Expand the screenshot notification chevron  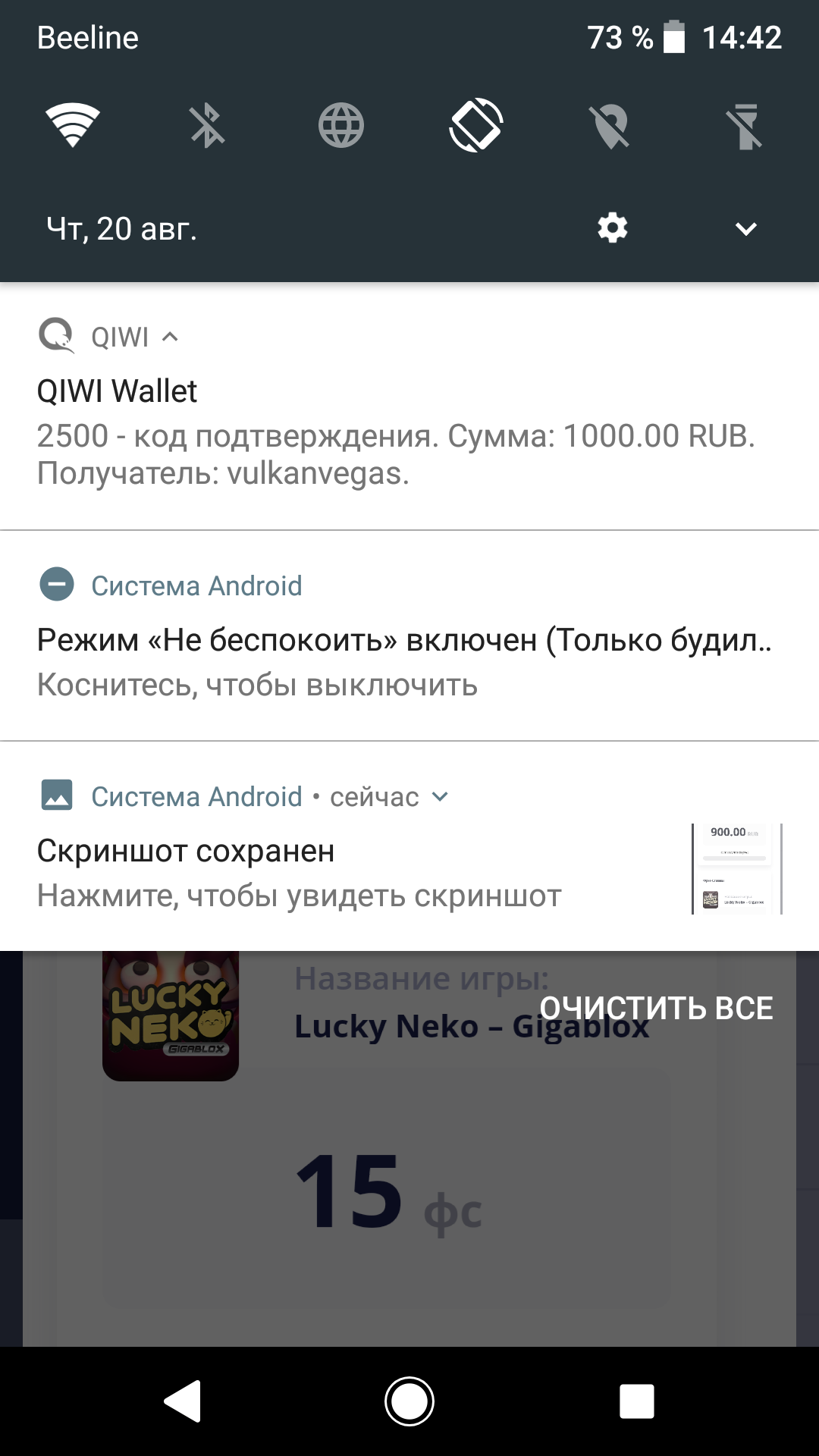(x=440, y=797)
